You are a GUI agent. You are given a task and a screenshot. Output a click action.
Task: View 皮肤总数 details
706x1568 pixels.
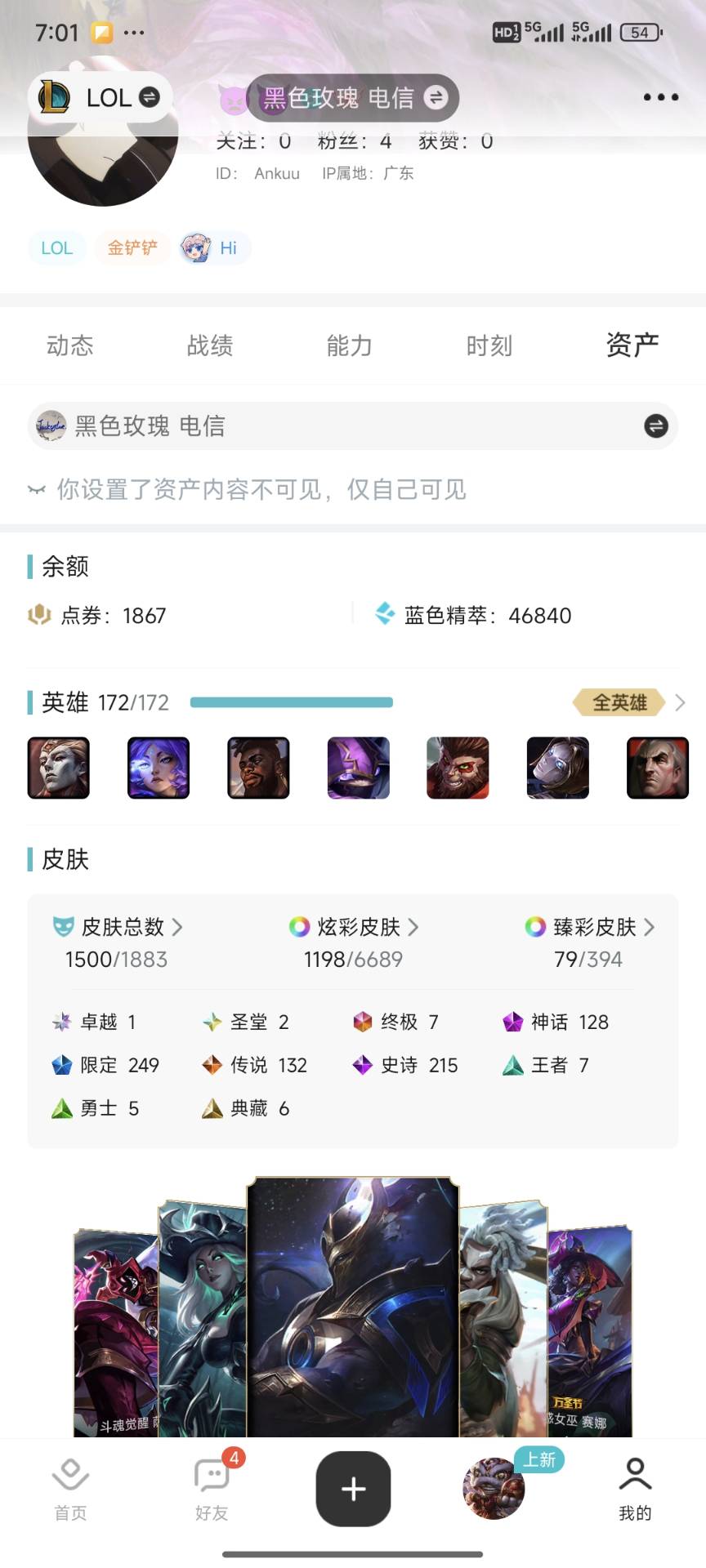[x=118, y=927]
